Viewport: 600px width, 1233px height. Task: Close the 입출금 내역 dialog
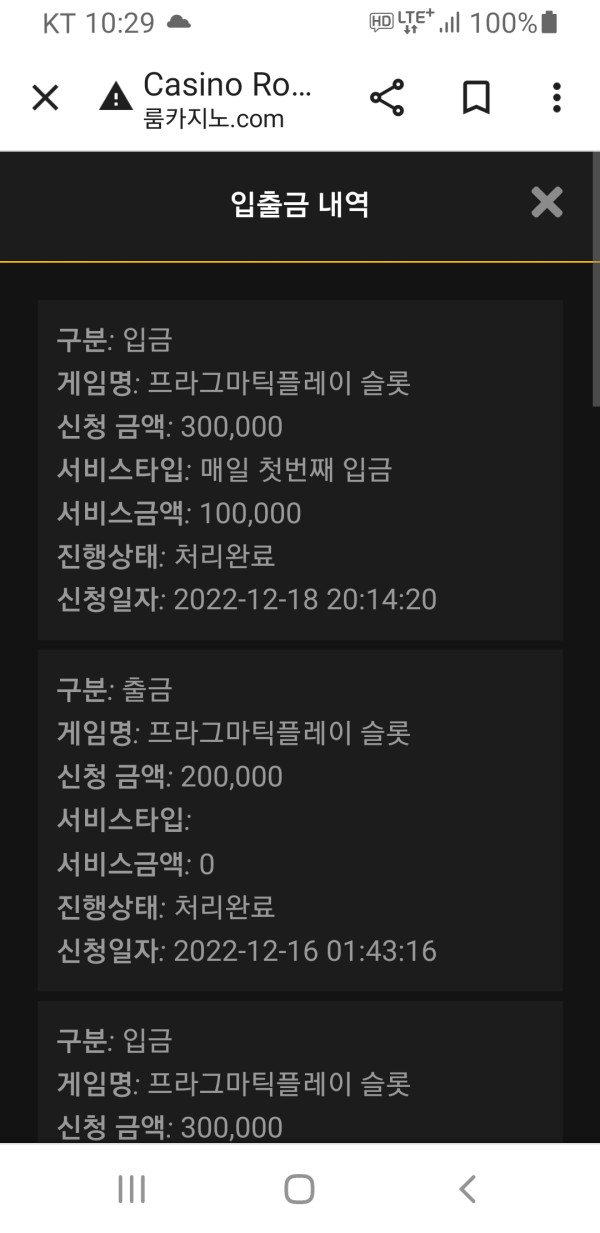[x=547, y=203]
